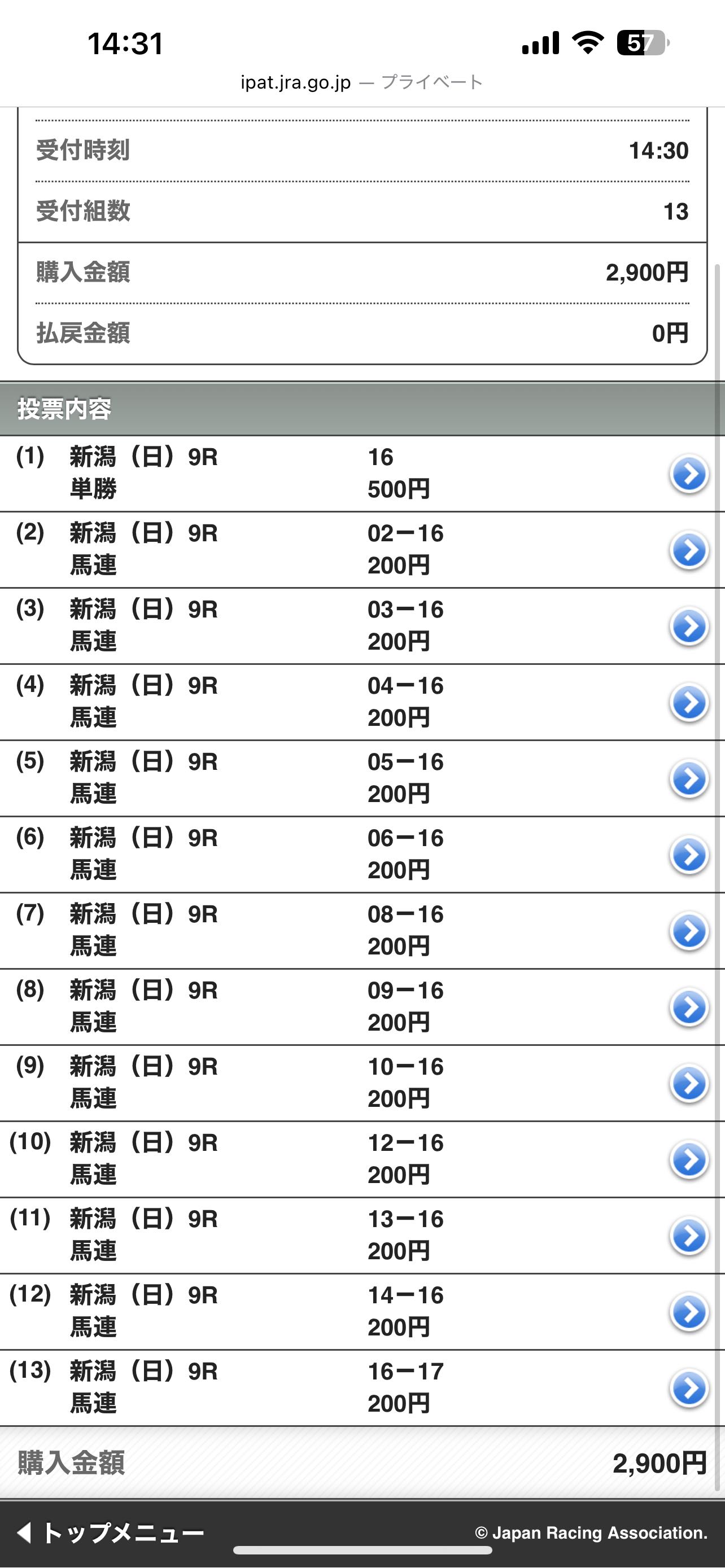725x1568 pixels.
Task: Open the 馬連 12-16 bet row
Action: [x=688, y=1159]
